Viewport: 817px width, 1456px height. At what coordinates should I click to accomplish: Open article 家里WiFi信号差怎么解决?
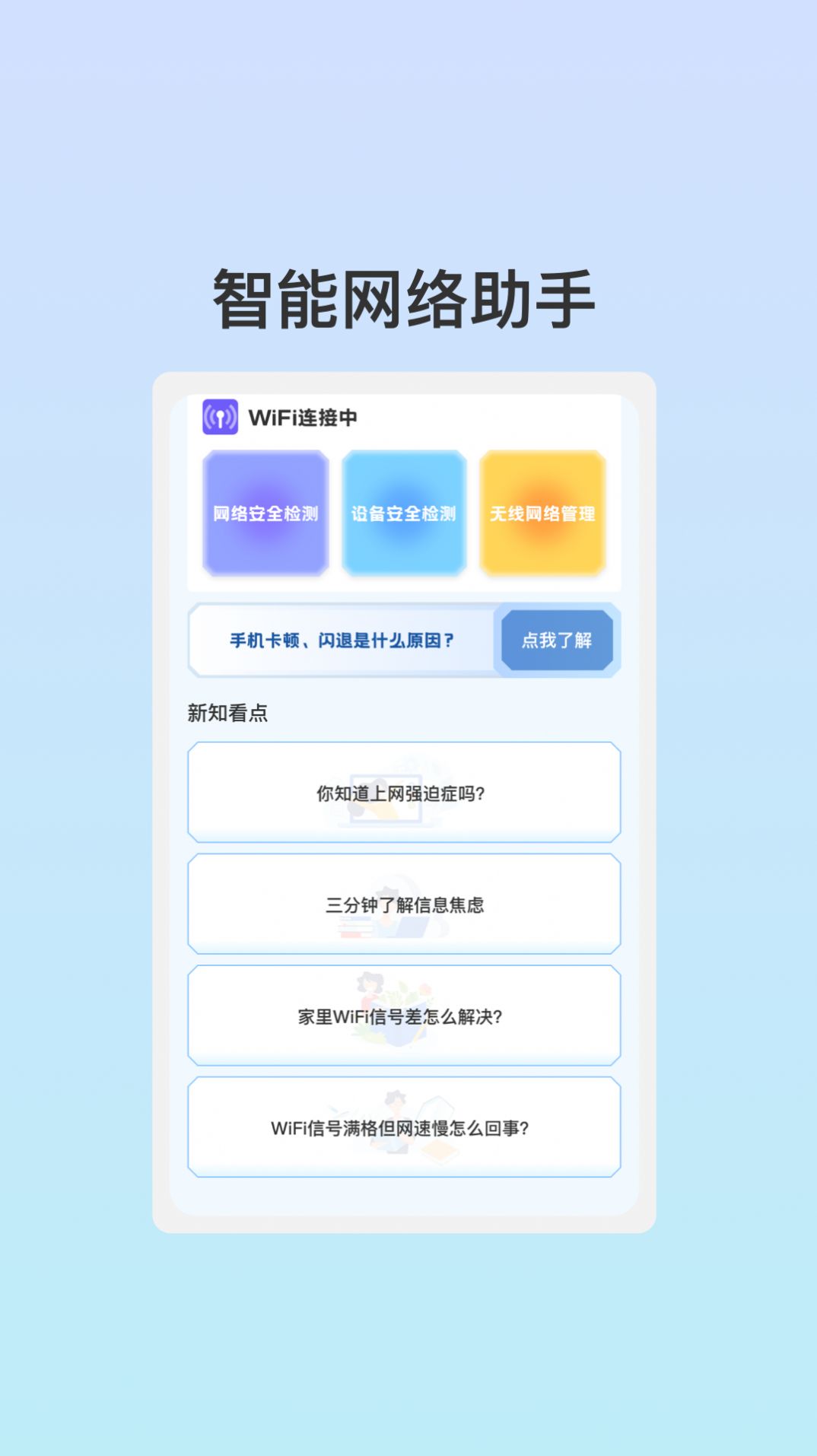[x=404, y=1016]
